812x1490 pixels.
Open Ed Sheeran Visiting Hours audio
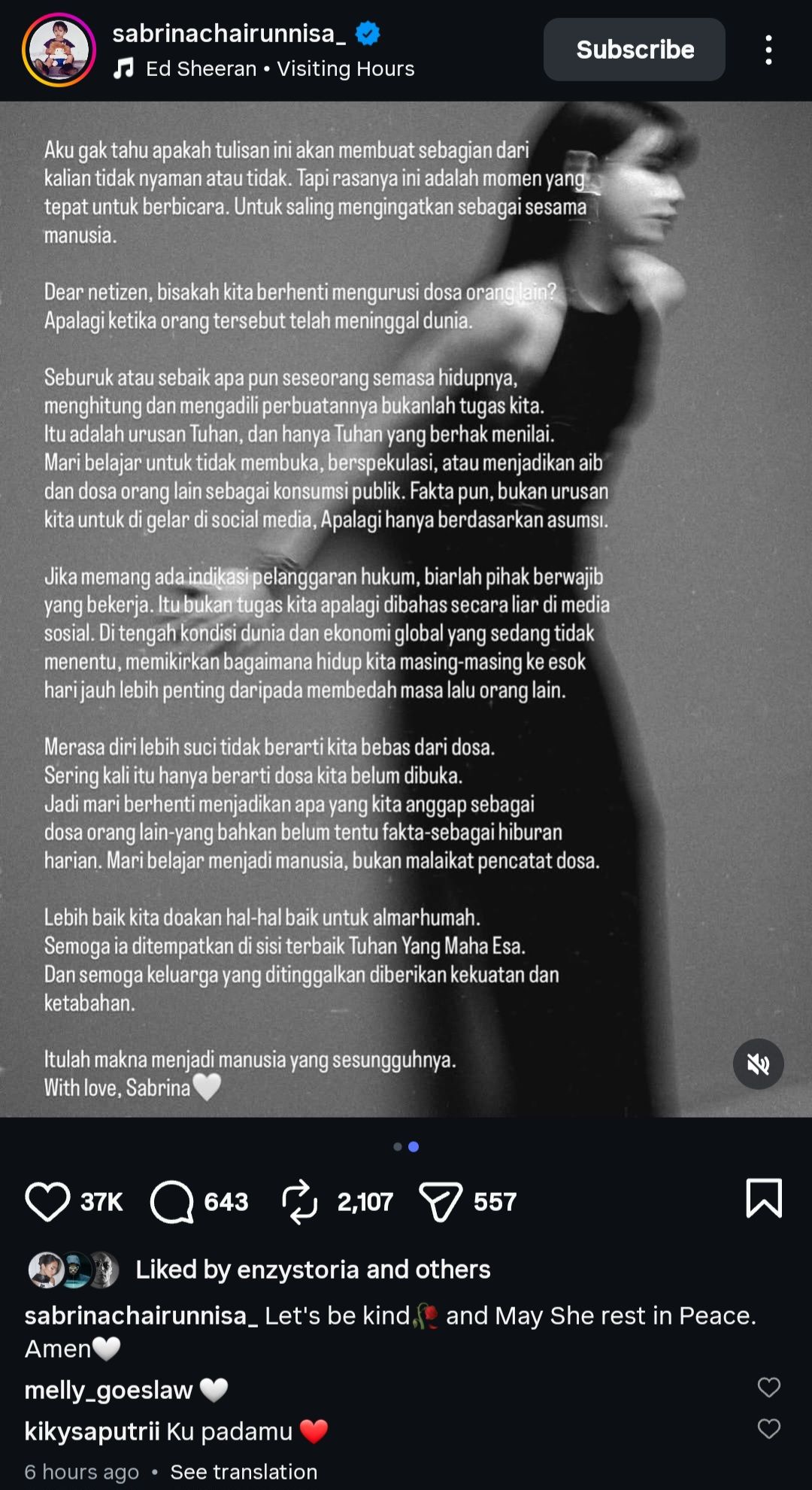tap(280, 68)
